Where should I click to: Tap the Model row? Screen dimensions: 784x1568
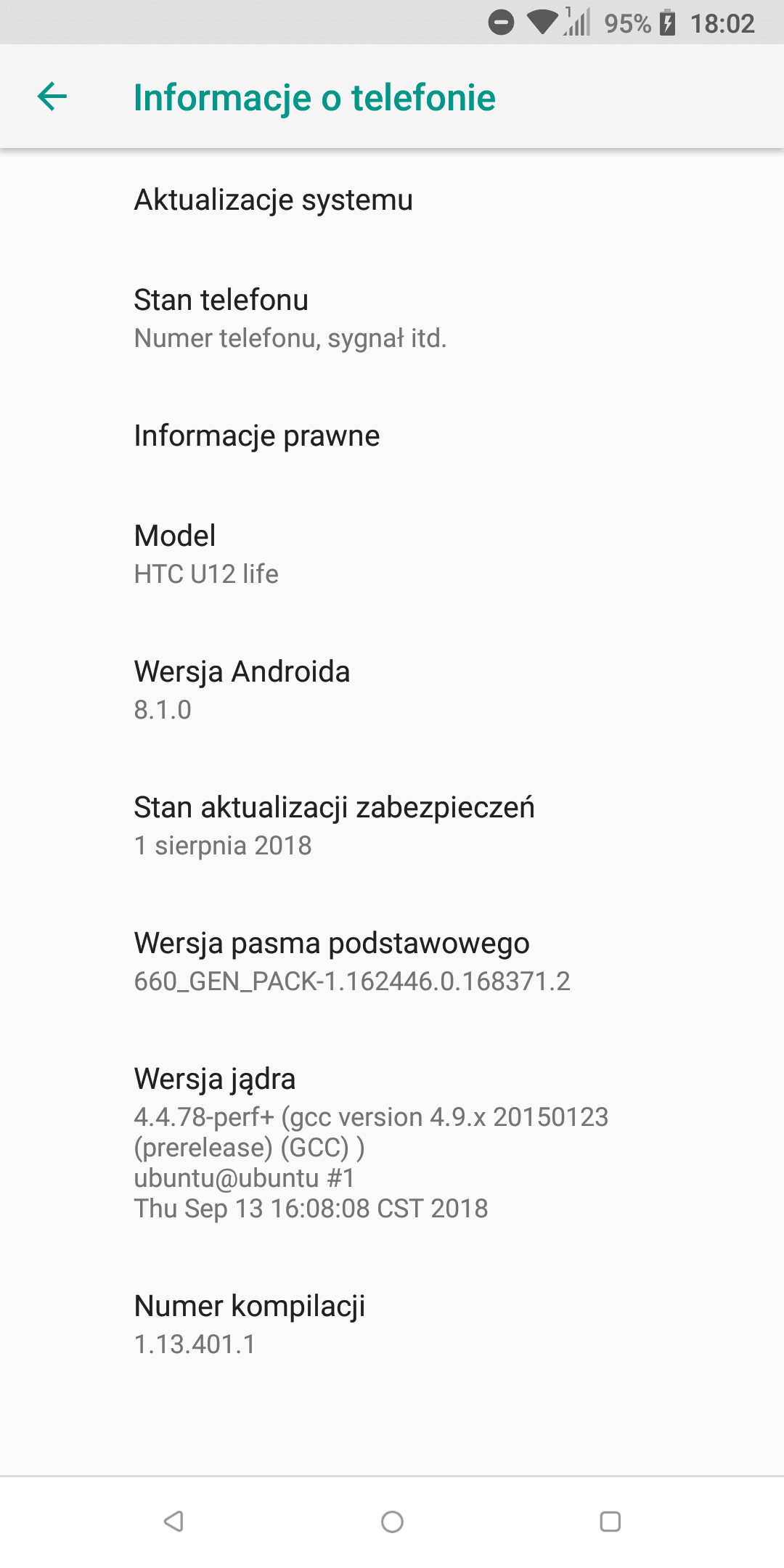tap(392, 554)
